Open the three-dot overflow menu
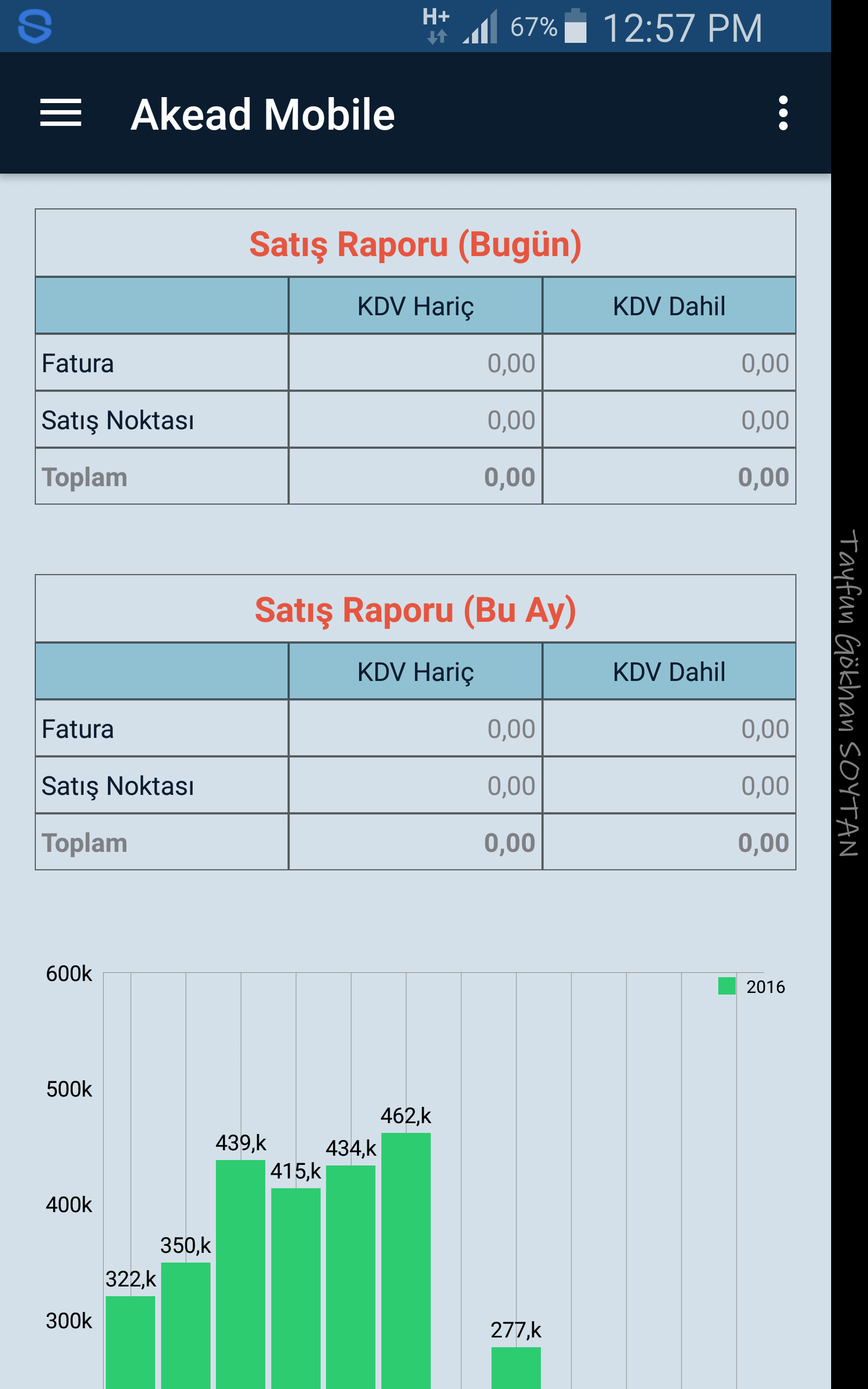This screenshot has width=868, height=1389. tap(782, 113)
